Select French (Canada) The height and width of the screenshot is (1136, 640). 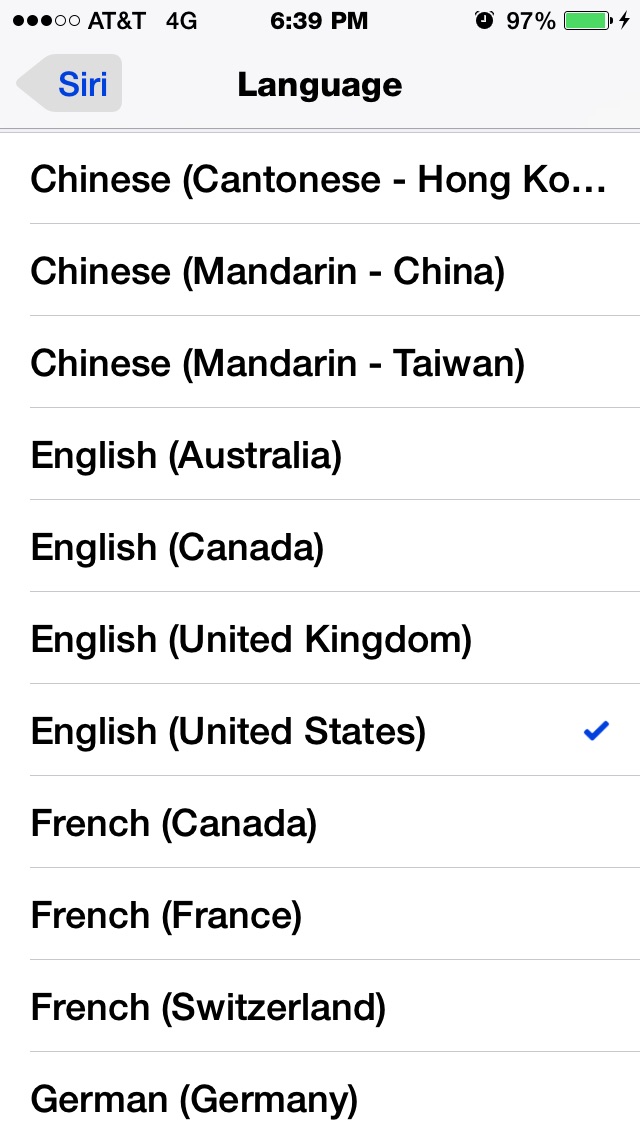(320, 822)
